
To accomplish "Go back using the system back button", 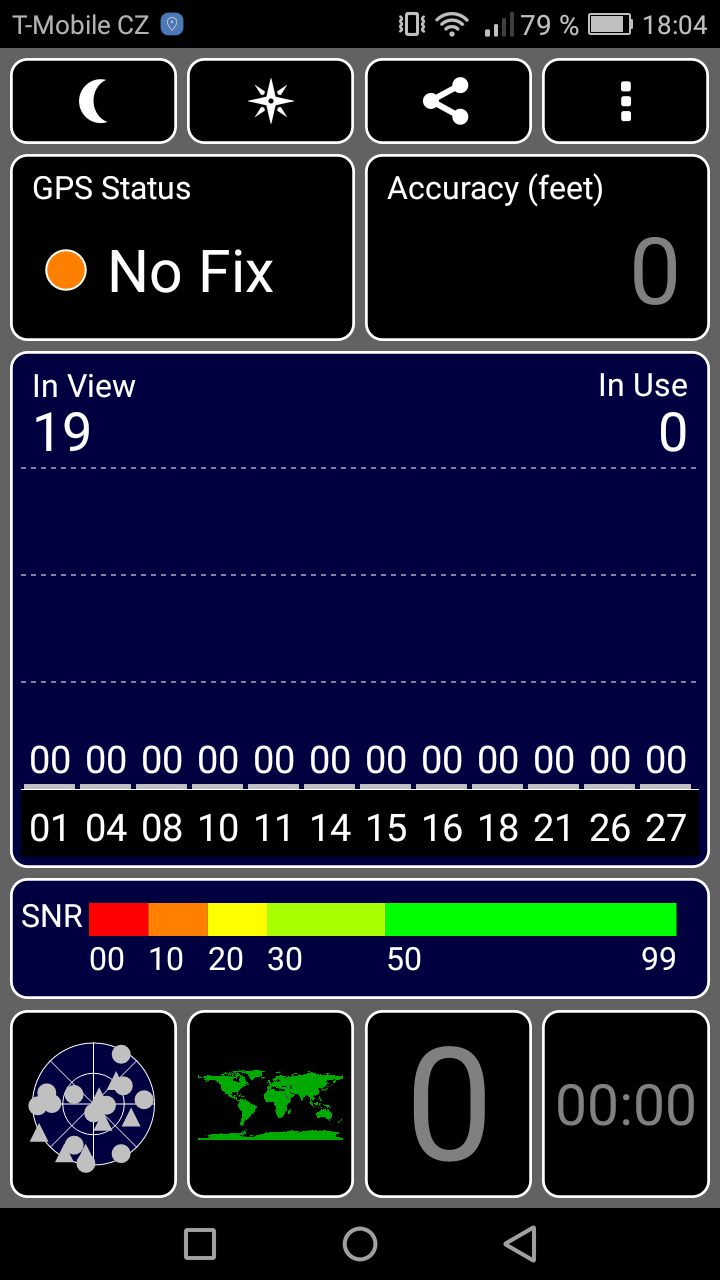I will [519, 1244].
